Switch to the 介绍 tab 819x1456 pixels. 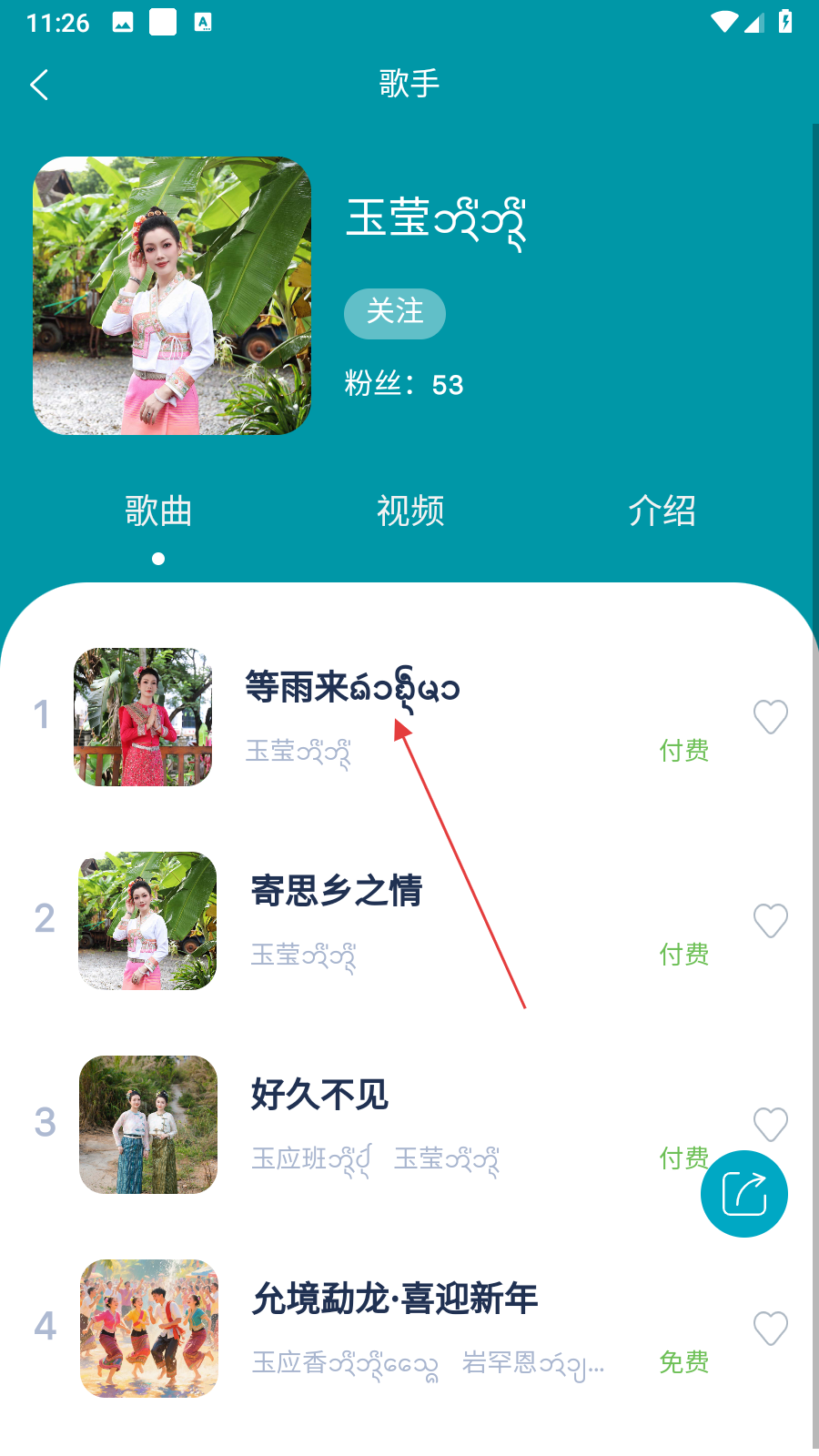662,511
